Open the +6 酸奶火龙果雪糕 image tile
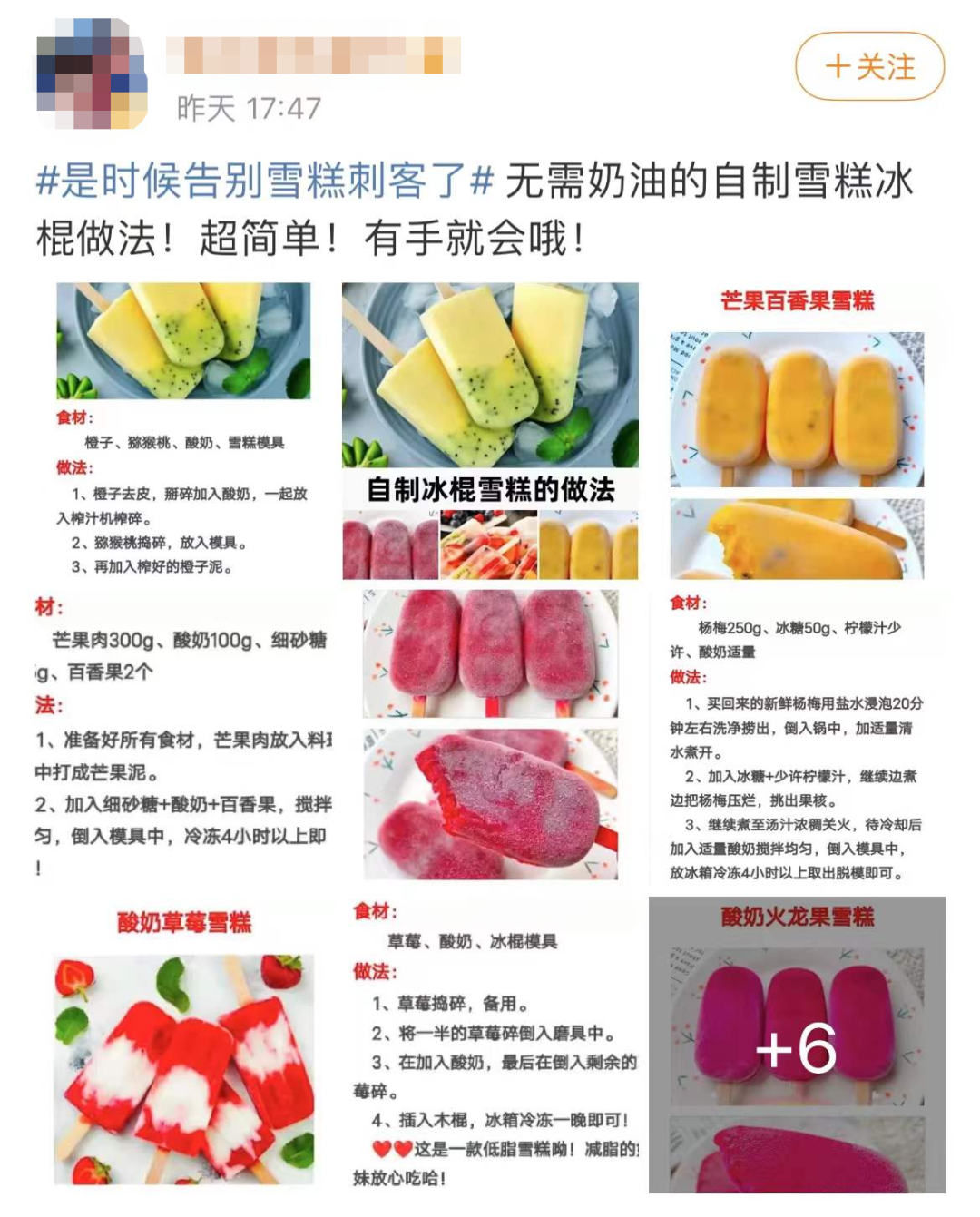 [x=797, y=1044]
